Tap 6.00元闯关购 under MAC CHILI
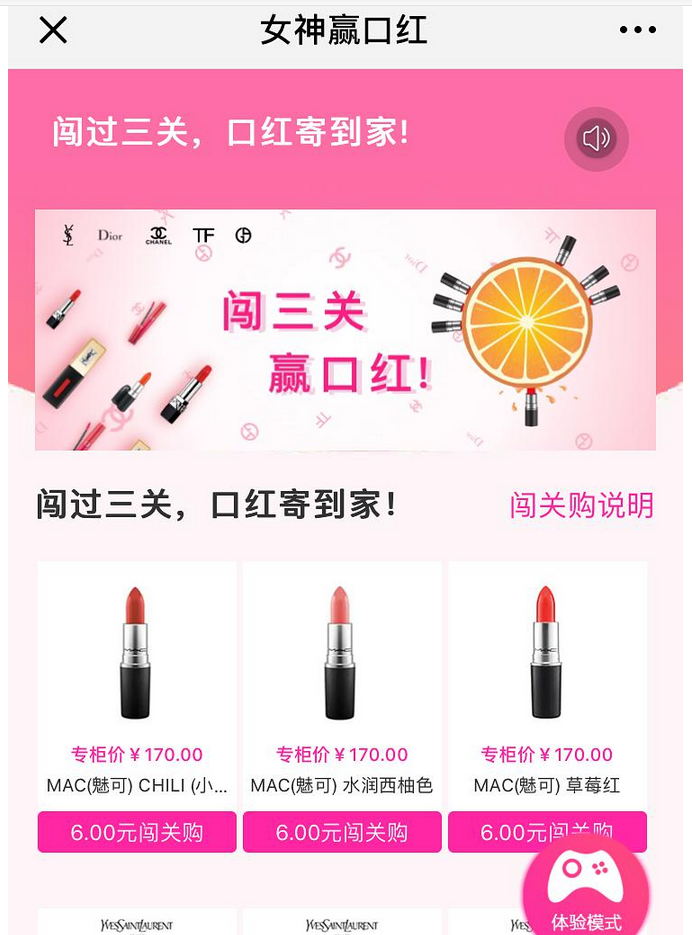This screenshot has width=692, height=935. (137, 832)
